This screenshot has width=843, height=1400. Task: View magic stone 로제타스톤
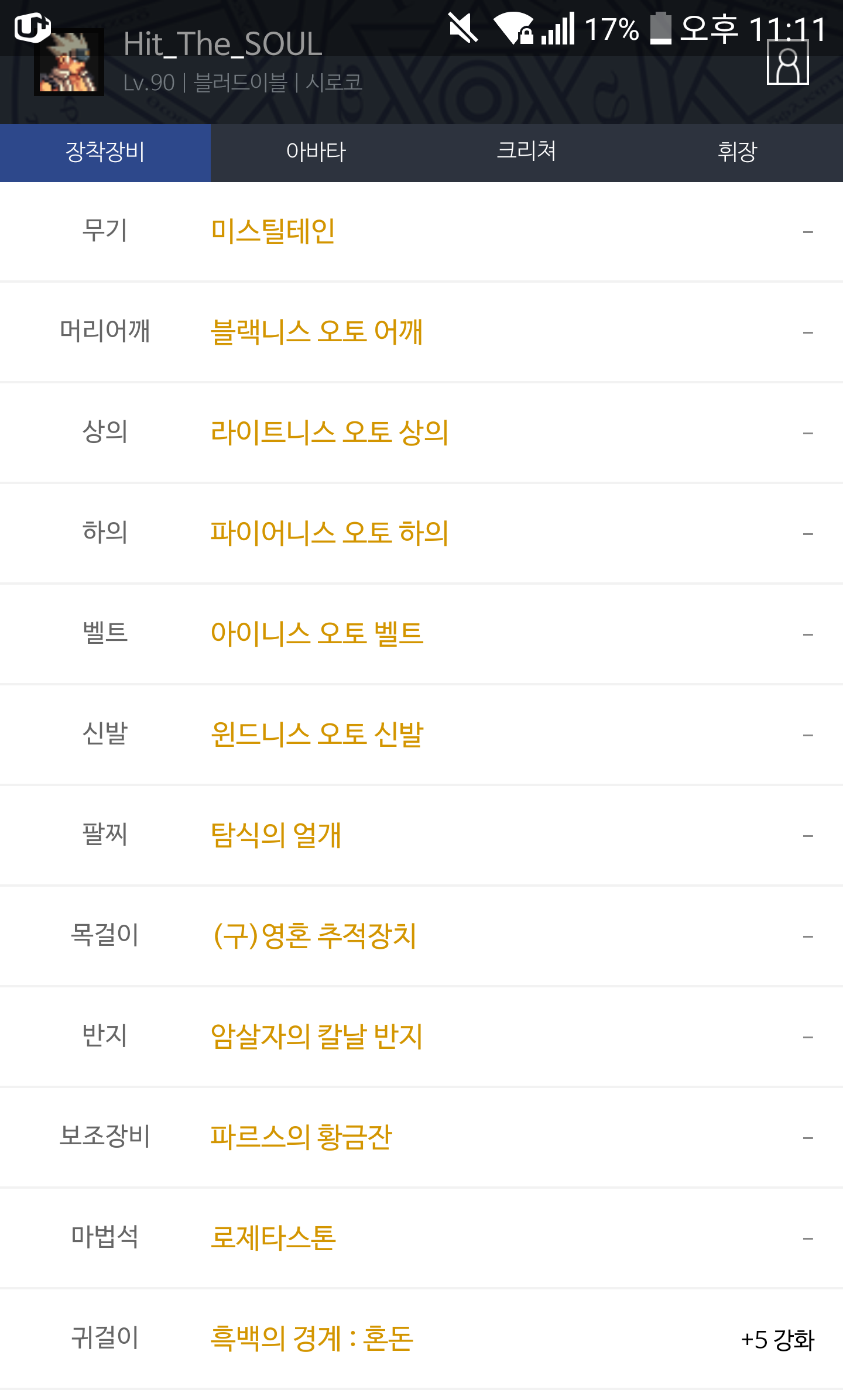click(x=273, y=1238)
